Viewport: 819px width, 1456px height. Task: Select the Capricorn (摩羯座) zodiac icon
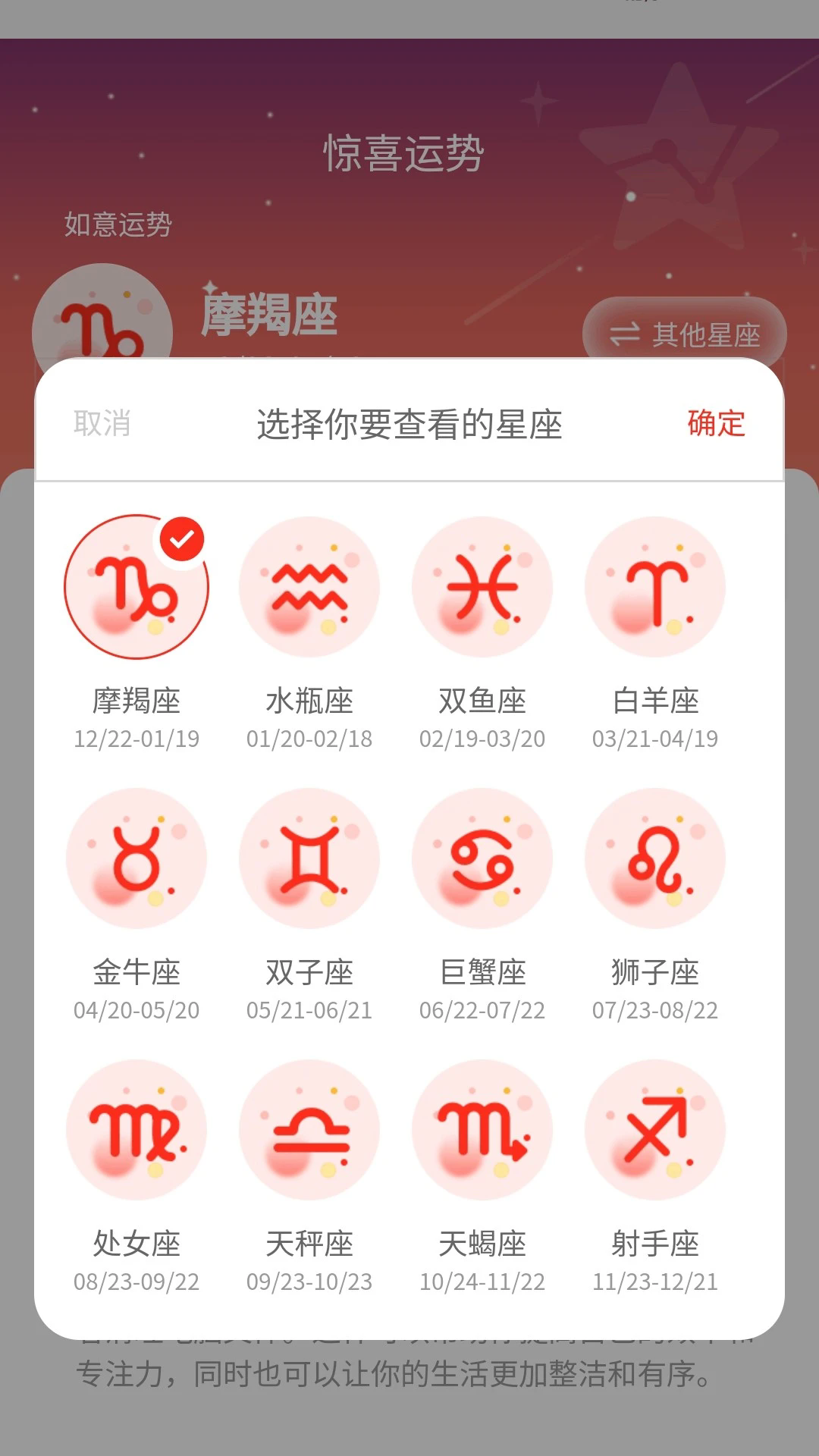point(136,588)
